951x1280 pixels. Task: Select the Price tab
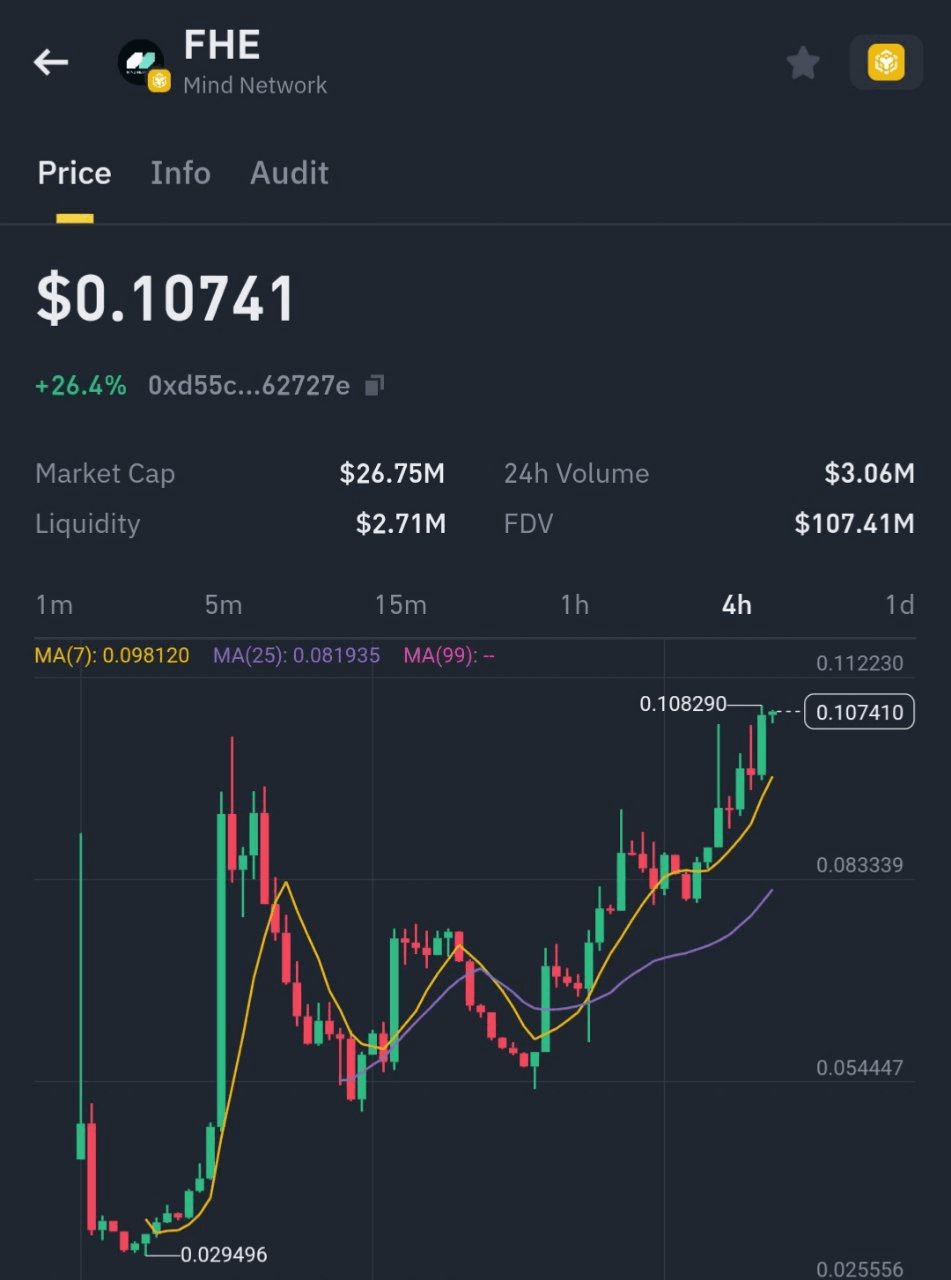point(74,173)
